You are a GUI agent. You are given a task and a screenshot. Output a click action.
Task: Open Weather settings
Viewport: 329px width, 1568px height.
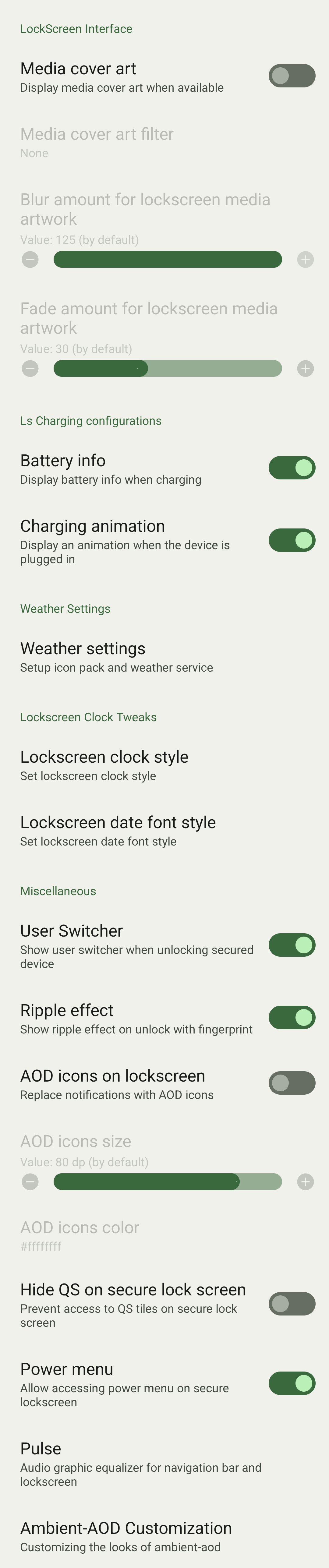click(116, 657)
